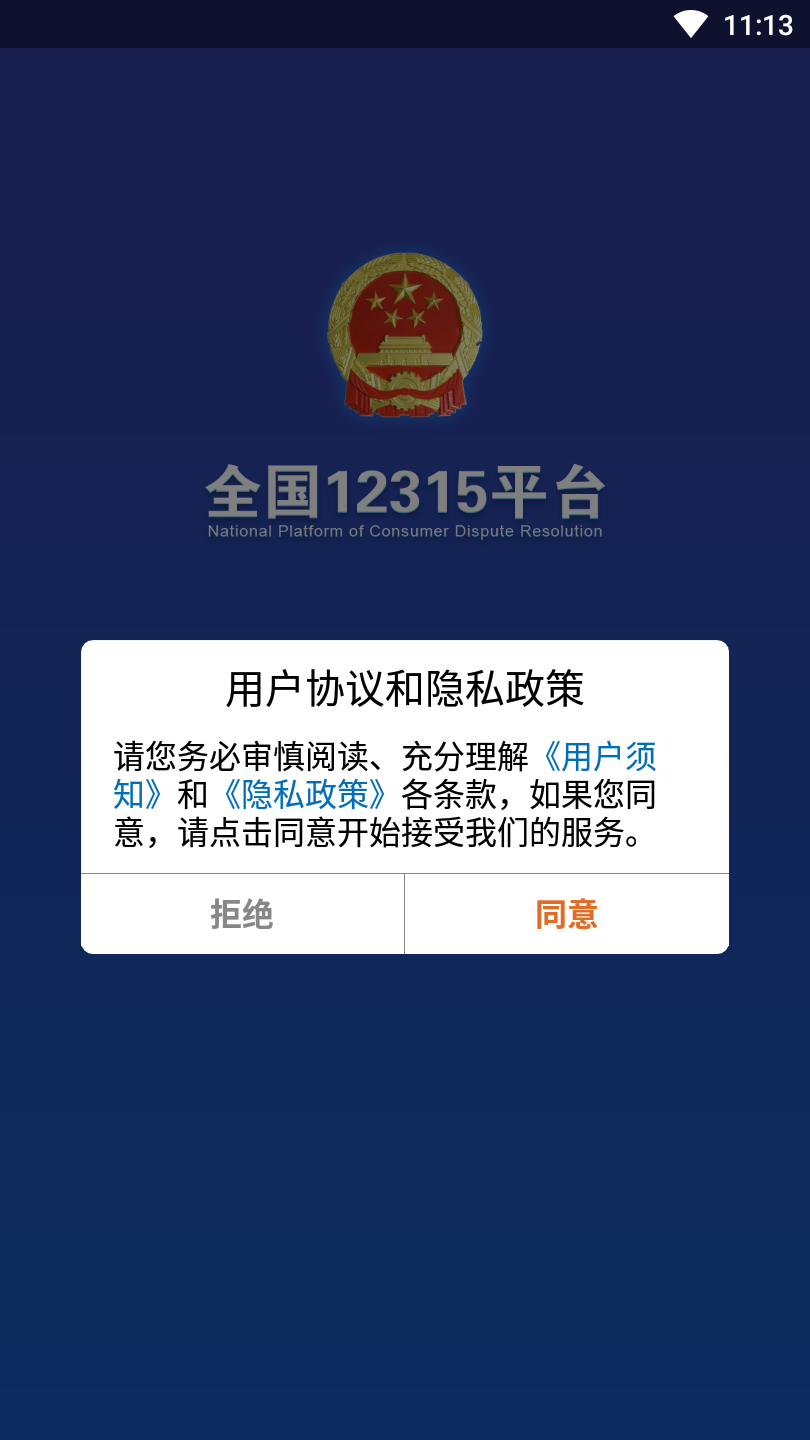This screenshot has height=1440, width=810.
Task: Click the English subtitle under the platform name
Action: point(404,531)
